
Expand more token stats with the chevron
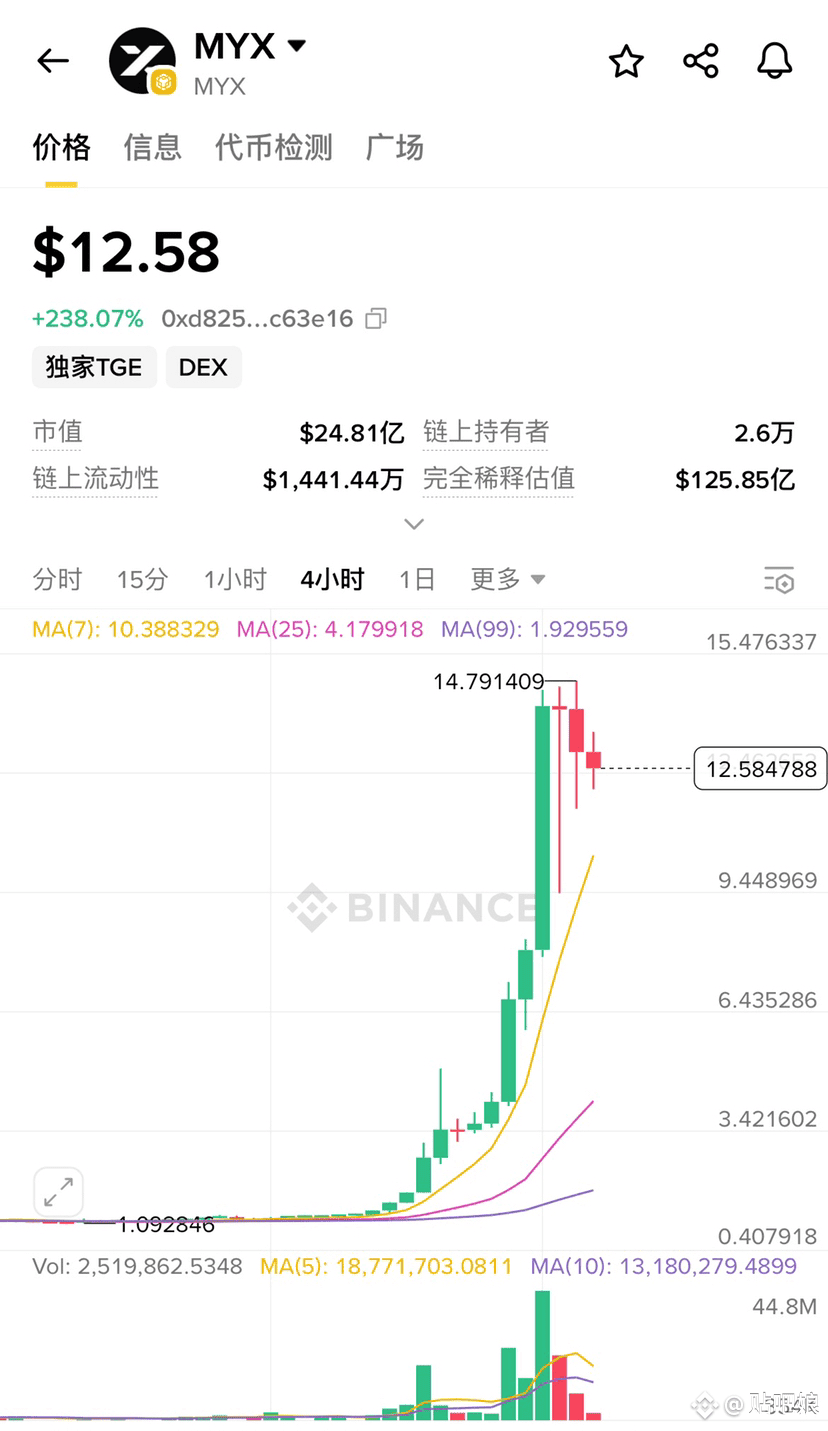tap(414, 524)
